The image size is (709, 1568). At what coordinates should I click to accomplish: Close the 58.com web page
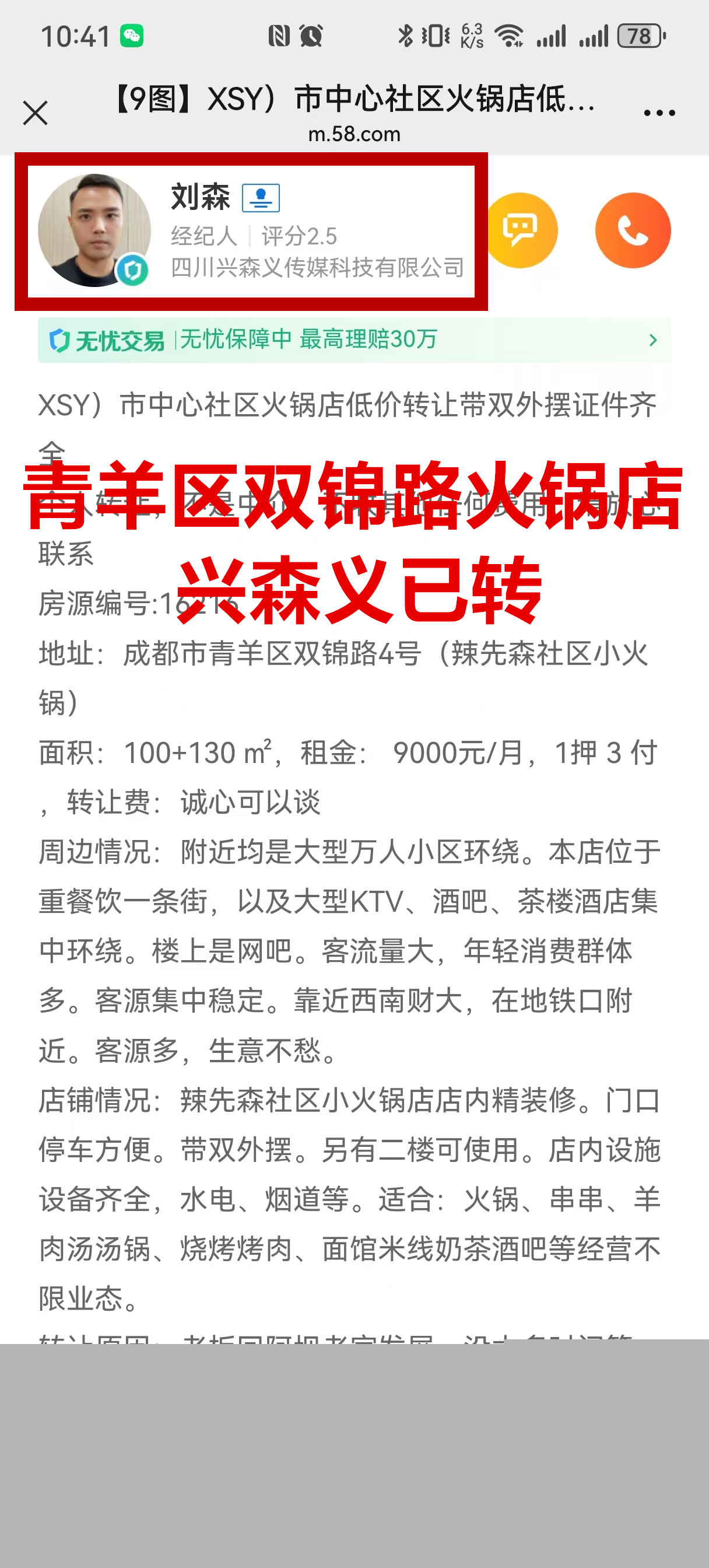[x=36, y=113]
